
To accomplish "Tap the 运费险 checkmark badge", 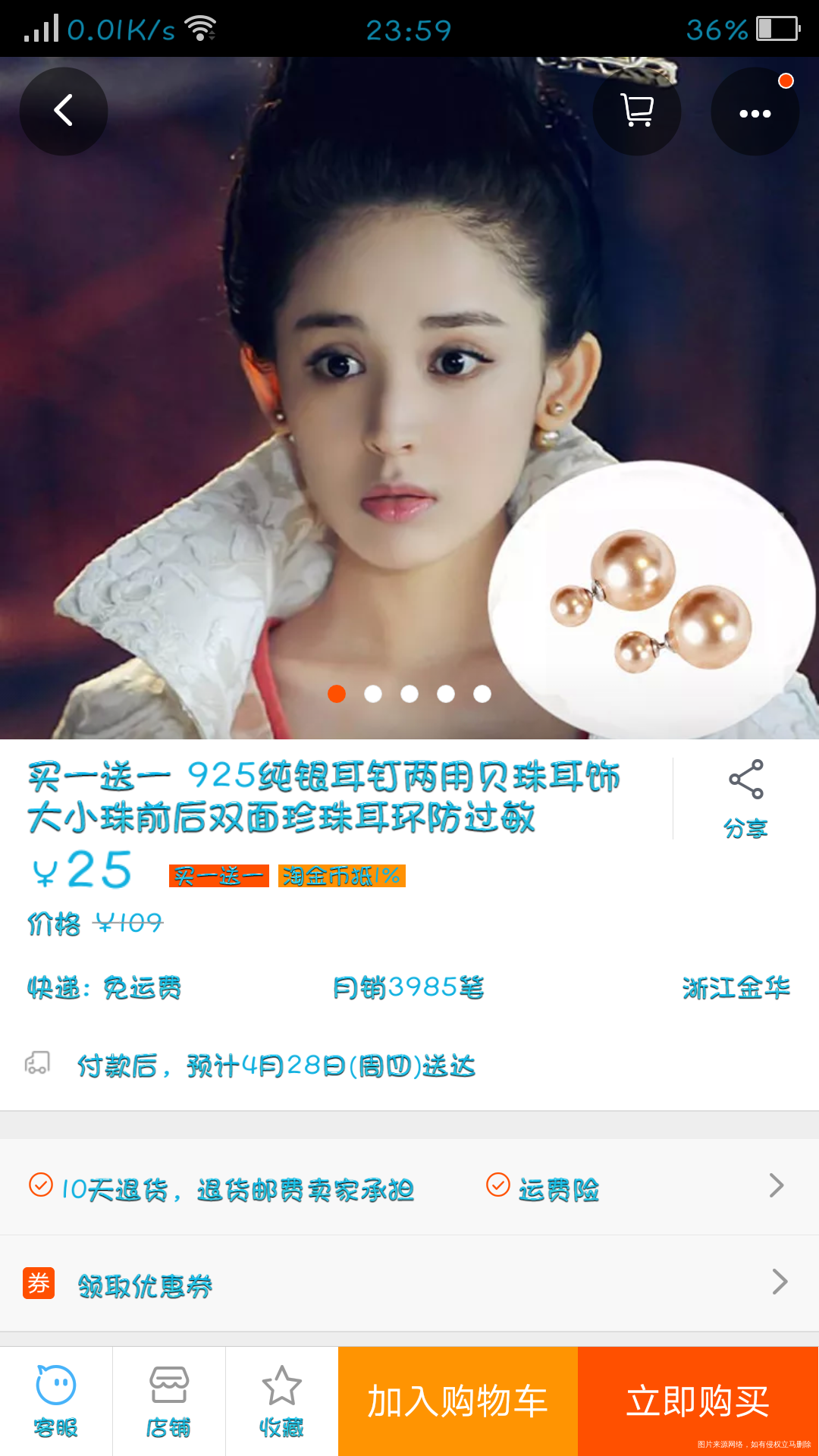I will [498, 1187].
